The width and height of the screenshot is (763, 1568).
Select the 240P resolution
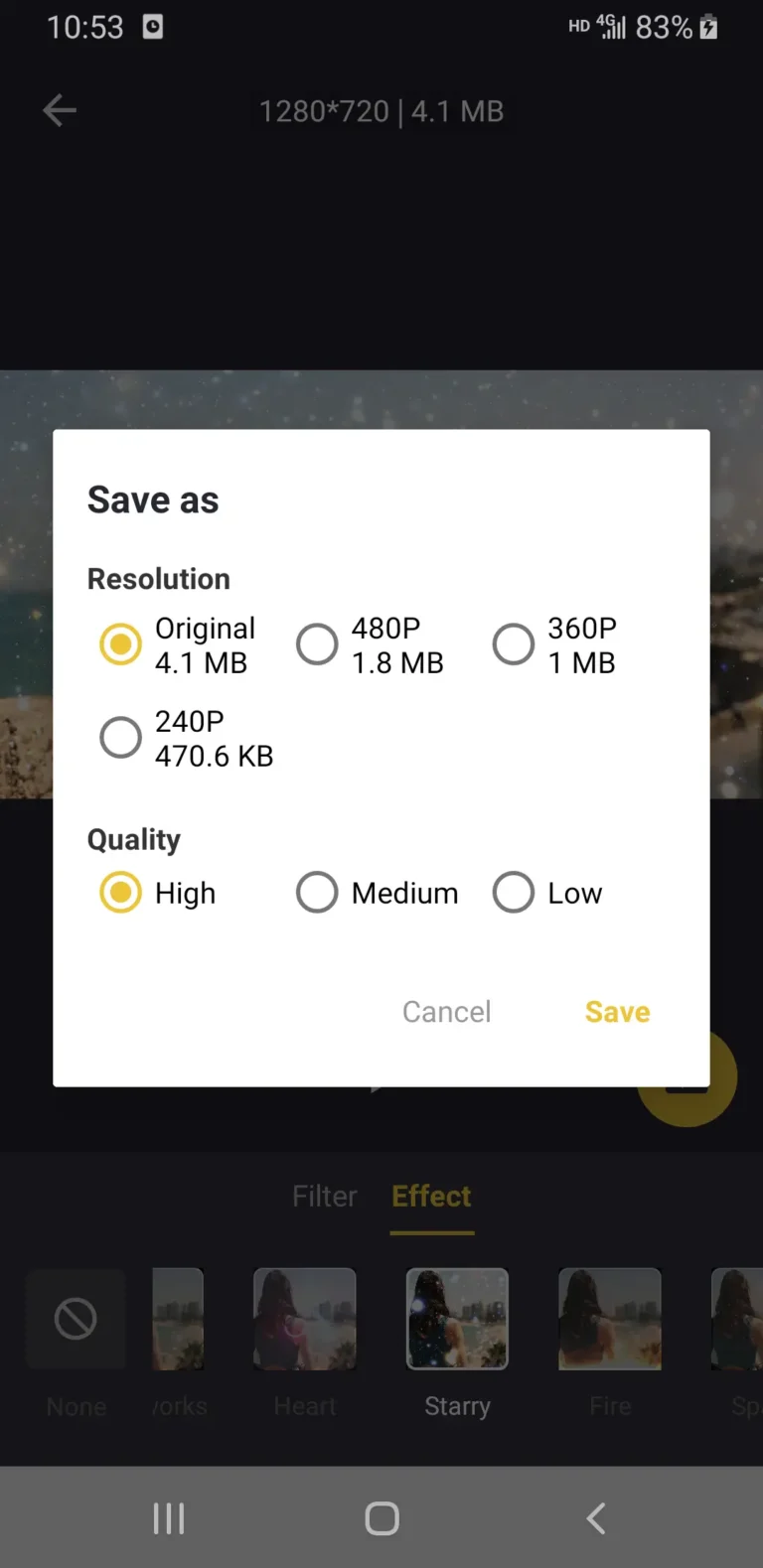120,737
